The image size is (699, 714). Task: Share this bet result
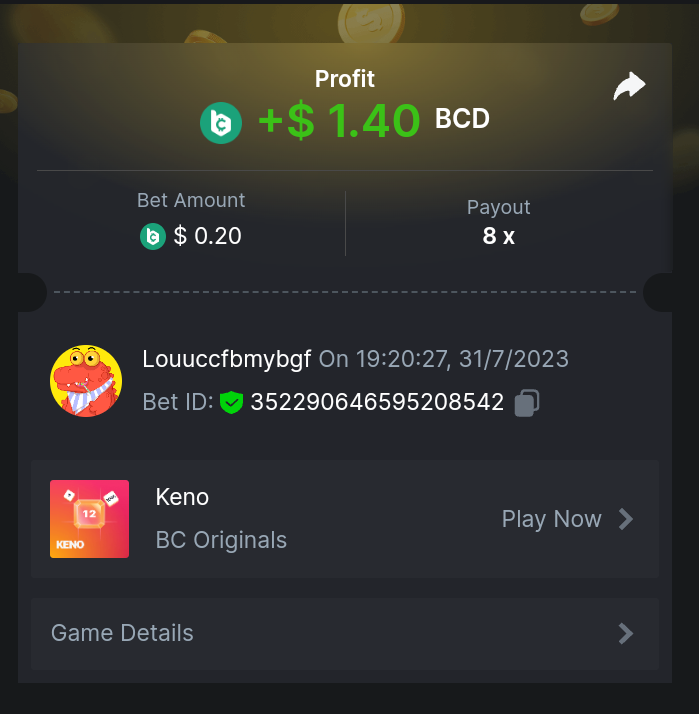[x=629, y=87]
